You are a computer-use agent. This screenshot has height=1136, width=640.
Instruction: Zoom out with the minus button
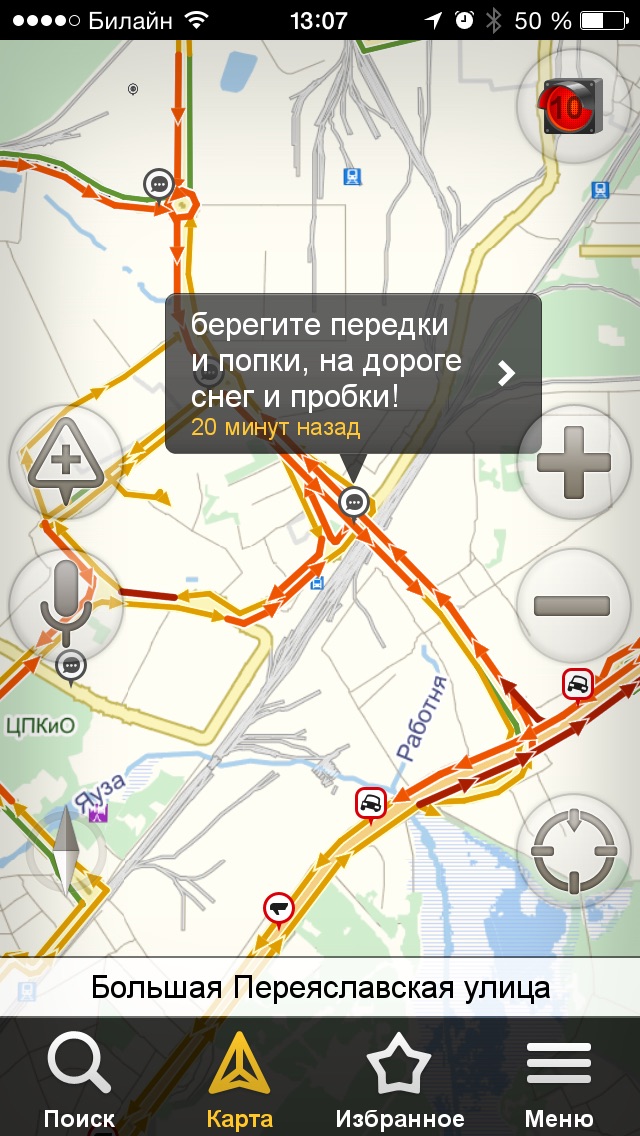(x=573, y=605)
